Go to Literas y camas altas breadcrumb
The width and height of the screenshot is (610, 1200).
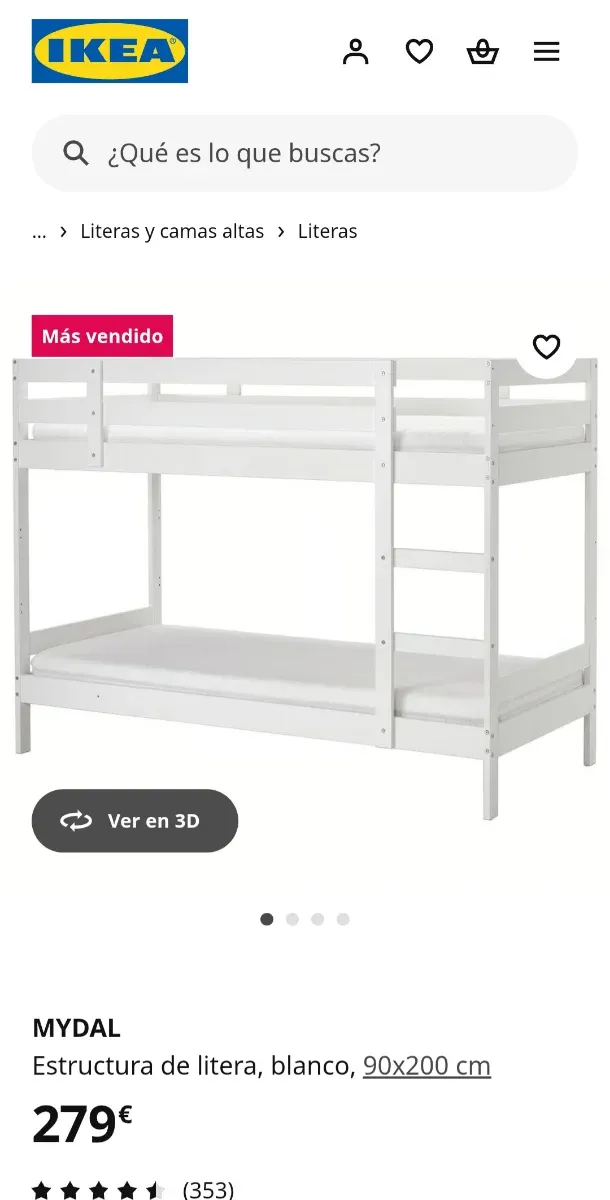[172, 231]
